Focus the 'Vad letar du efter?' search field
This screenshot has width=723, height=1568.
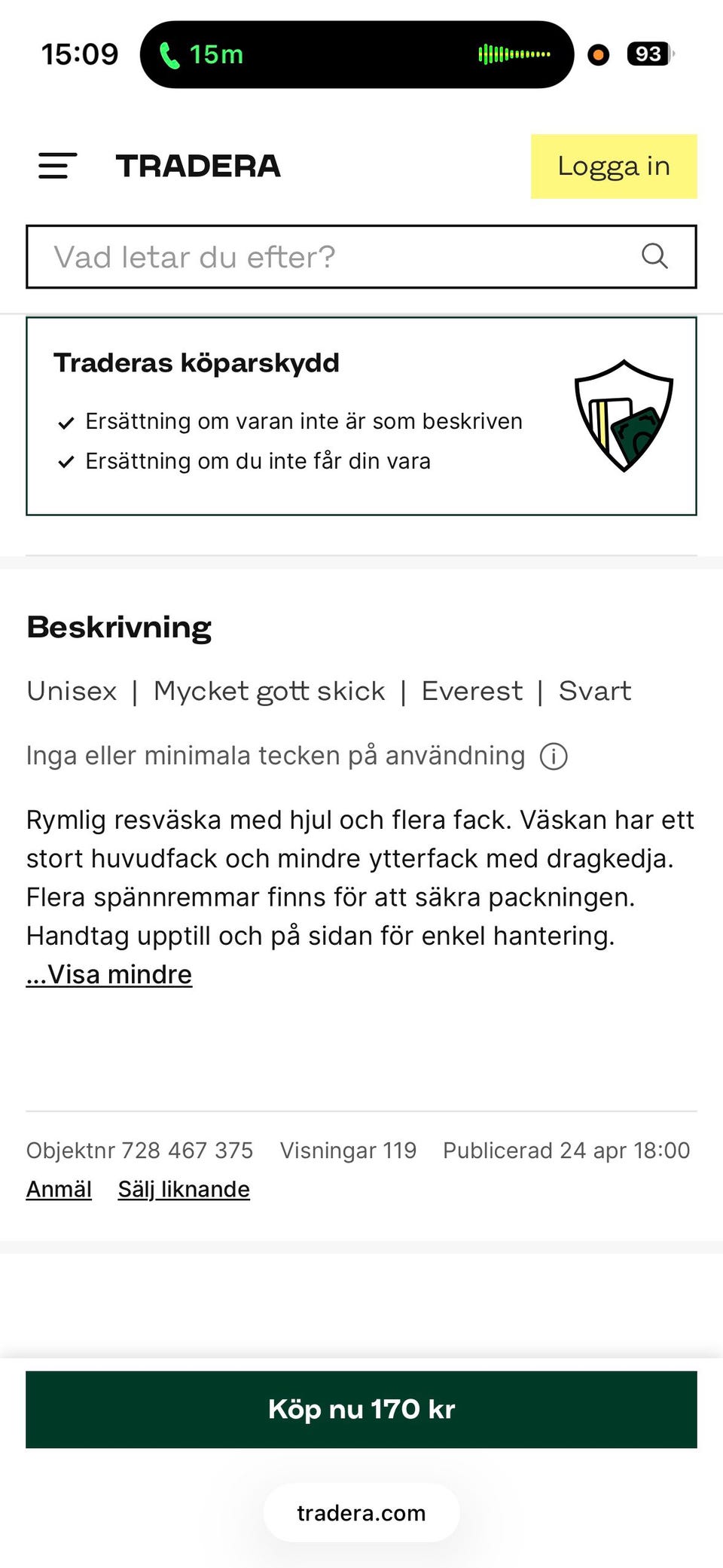click(361, 257)
